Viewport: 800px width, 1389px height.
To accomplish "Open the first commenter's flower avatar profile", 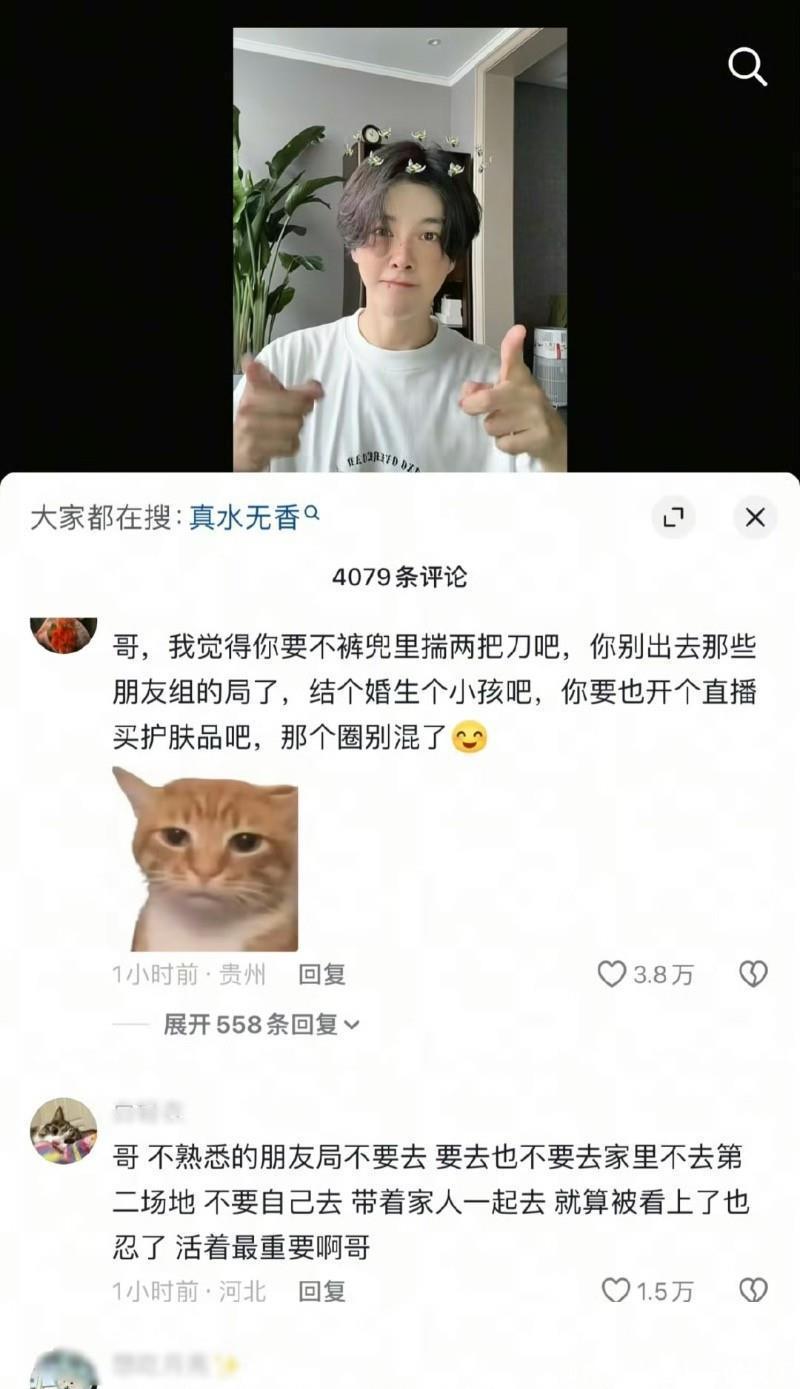I will coord(63,634).
